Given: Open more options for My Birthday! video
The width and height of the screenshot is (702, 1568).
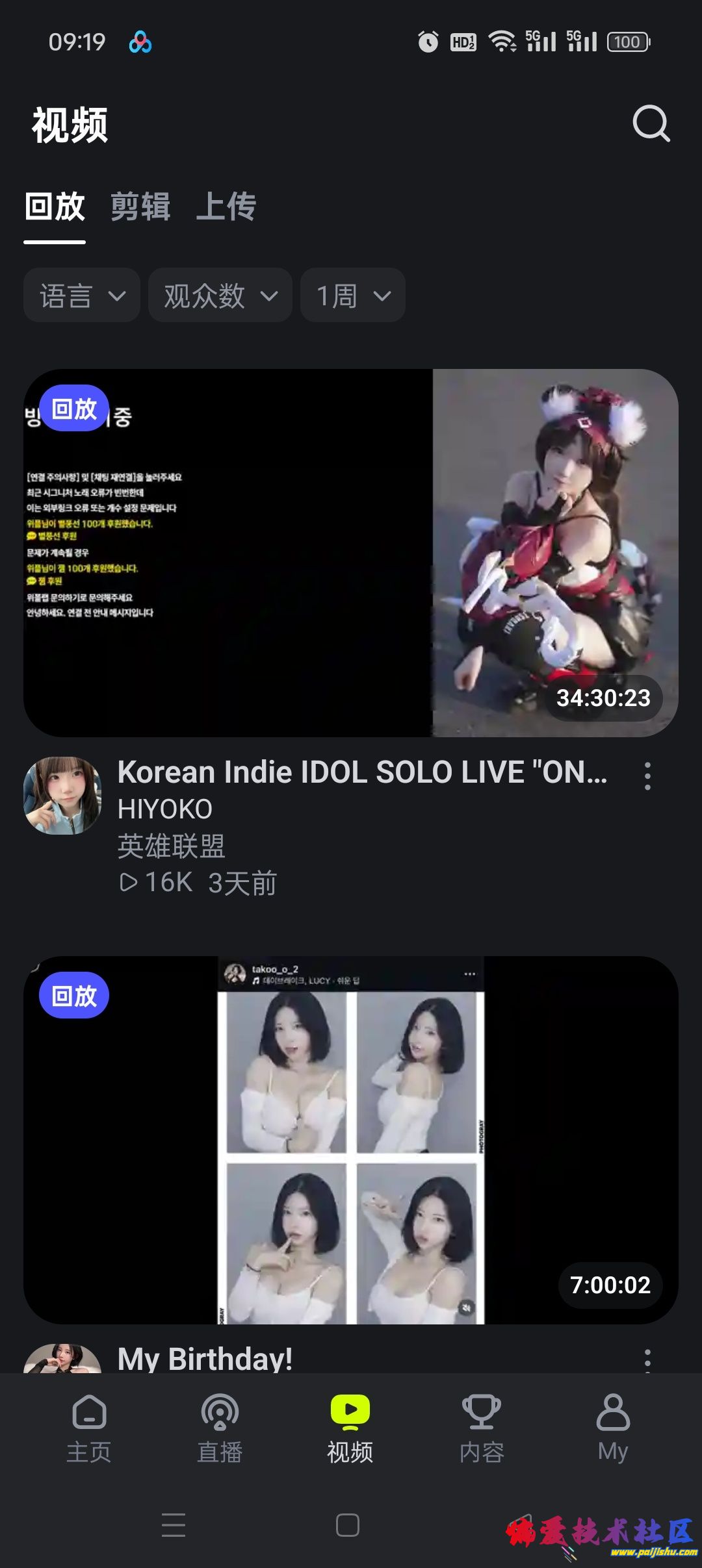Looking at the screenshot, I should (647, 1359).
